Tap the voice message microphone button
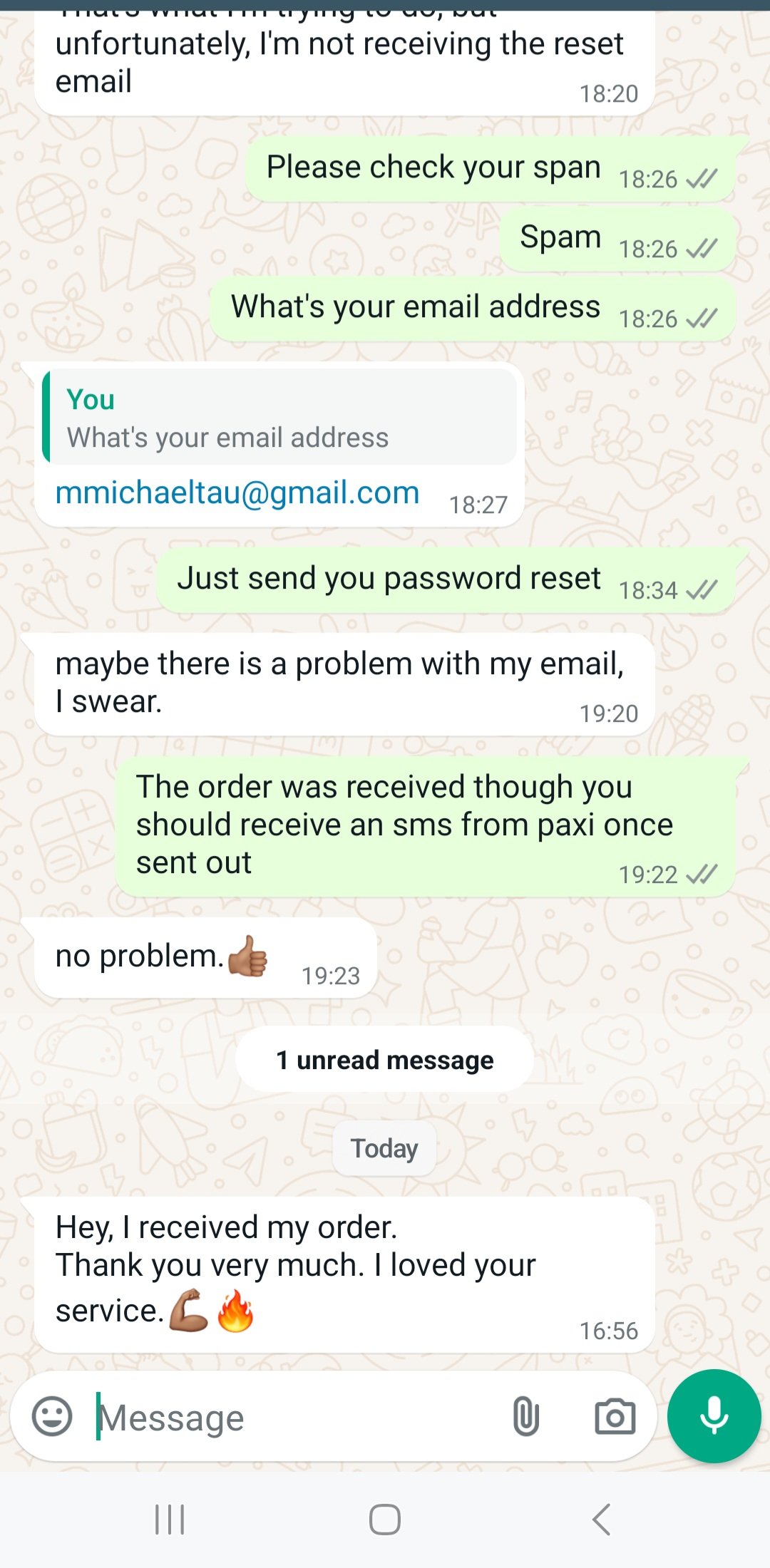 pos(714,1416)
